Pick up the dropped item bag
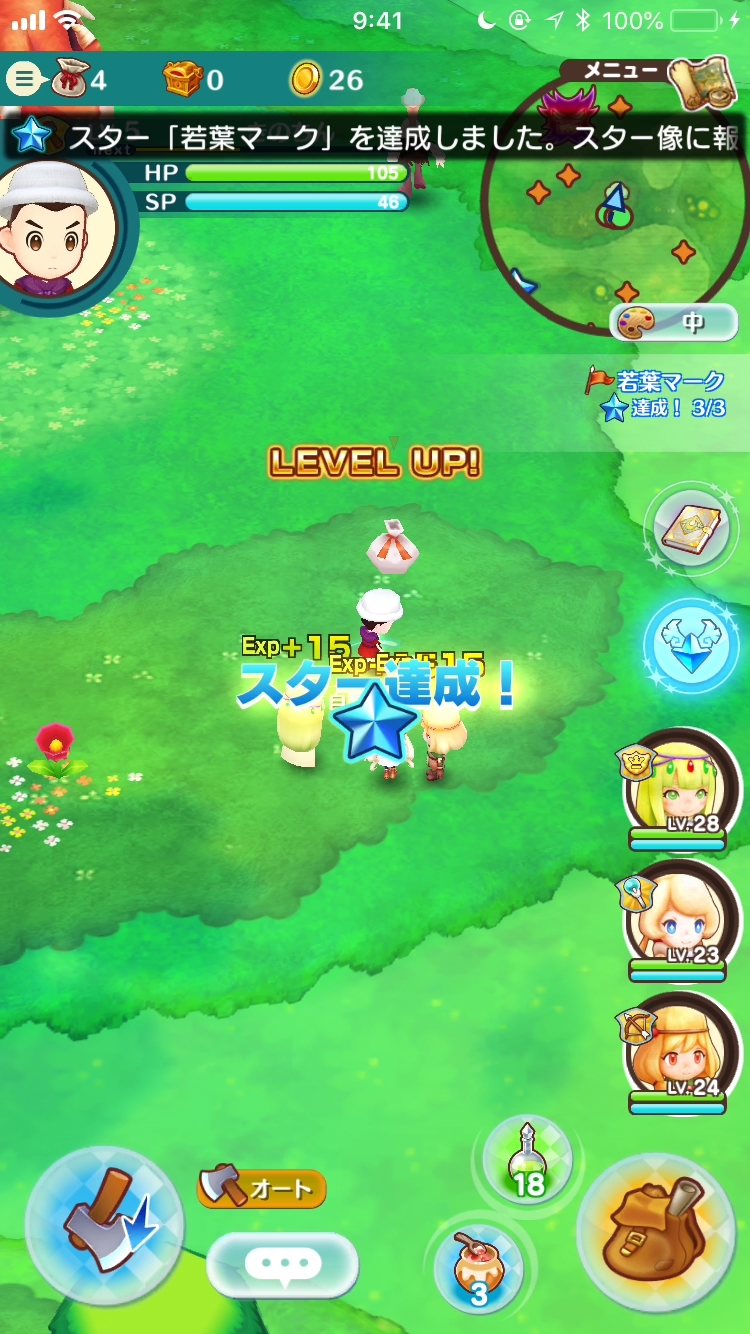 click(393, 546)
